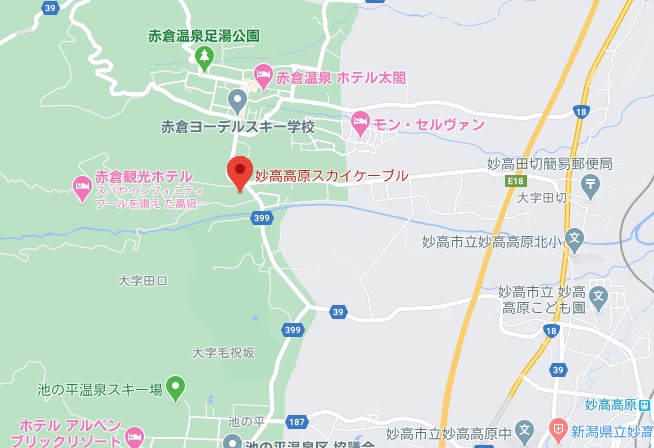
Task: Select the 赤倉ヨーデルスキー学校 marker
Action: pos(237,99)
